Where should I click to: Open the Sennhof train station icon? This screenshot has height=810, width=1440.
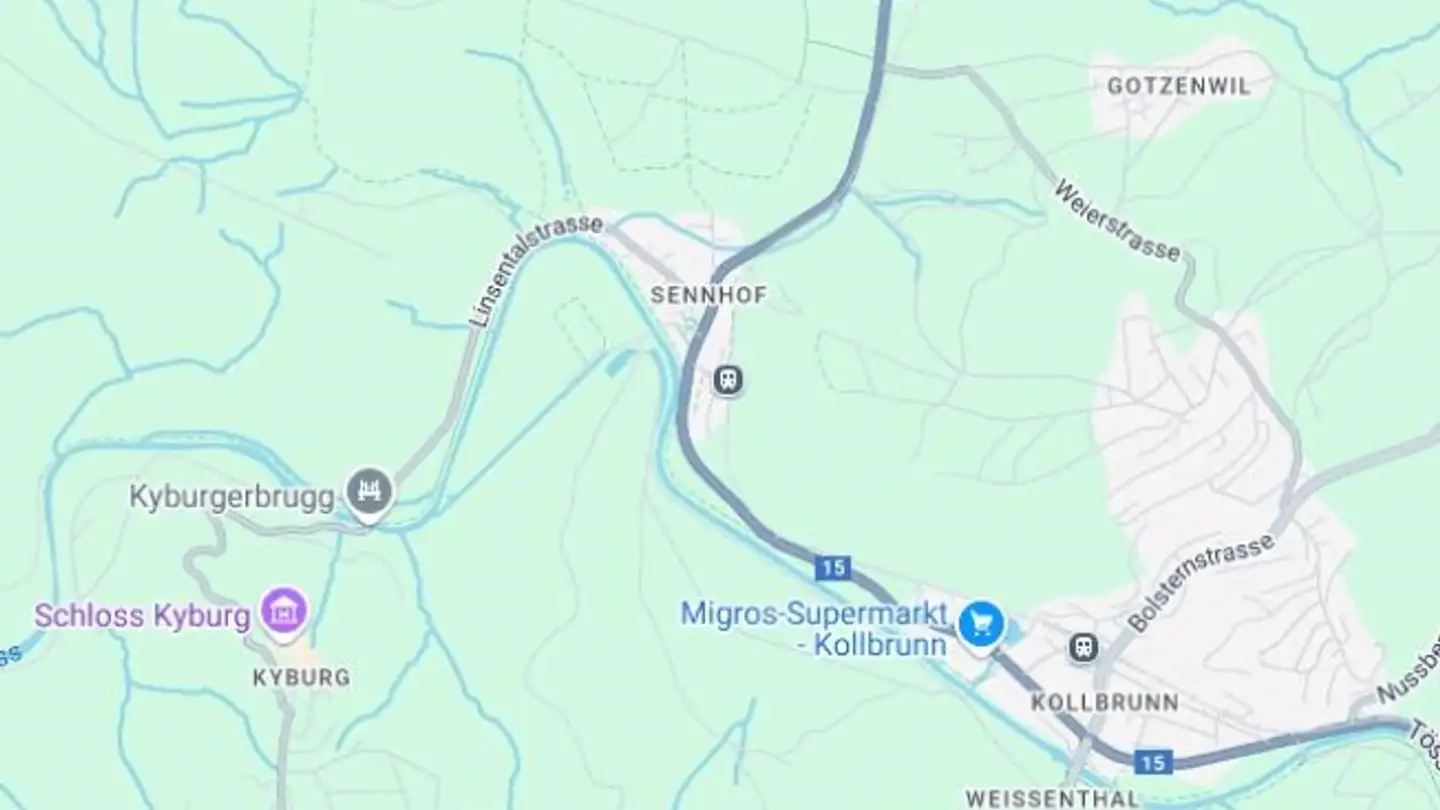[729, 380]
